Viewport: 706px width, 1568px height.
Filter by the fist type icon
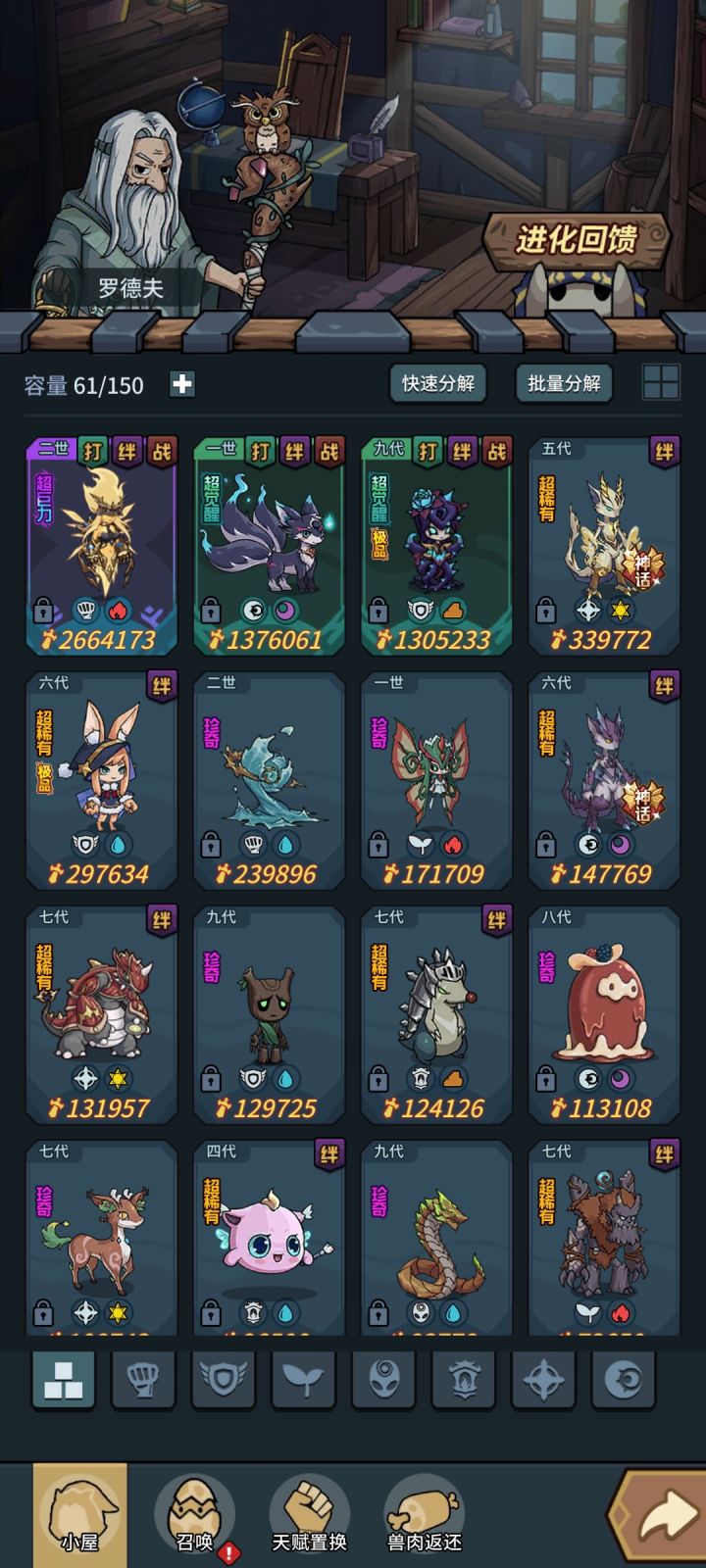point(143,1380)
